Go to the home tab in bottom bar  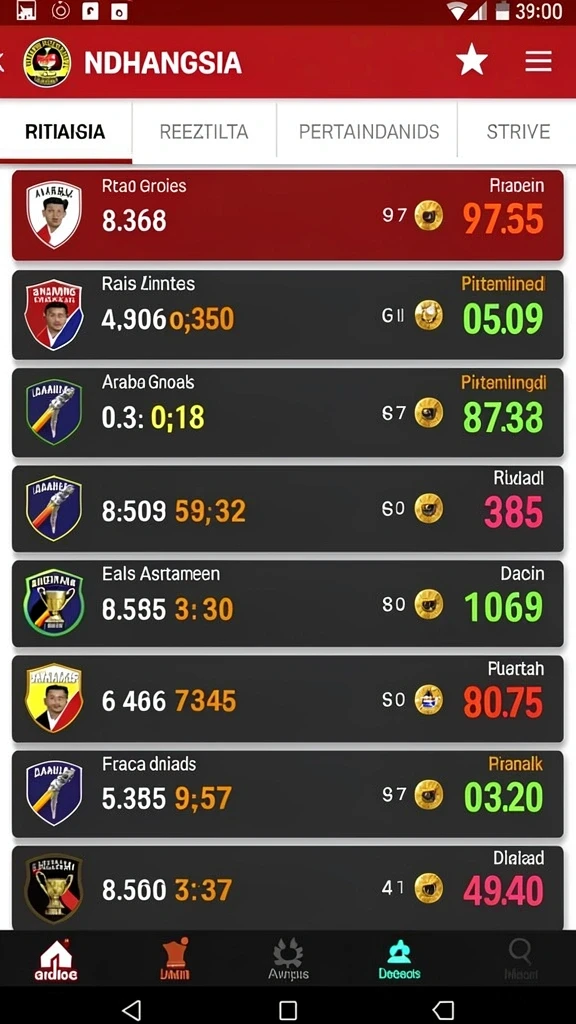(56, 960)
